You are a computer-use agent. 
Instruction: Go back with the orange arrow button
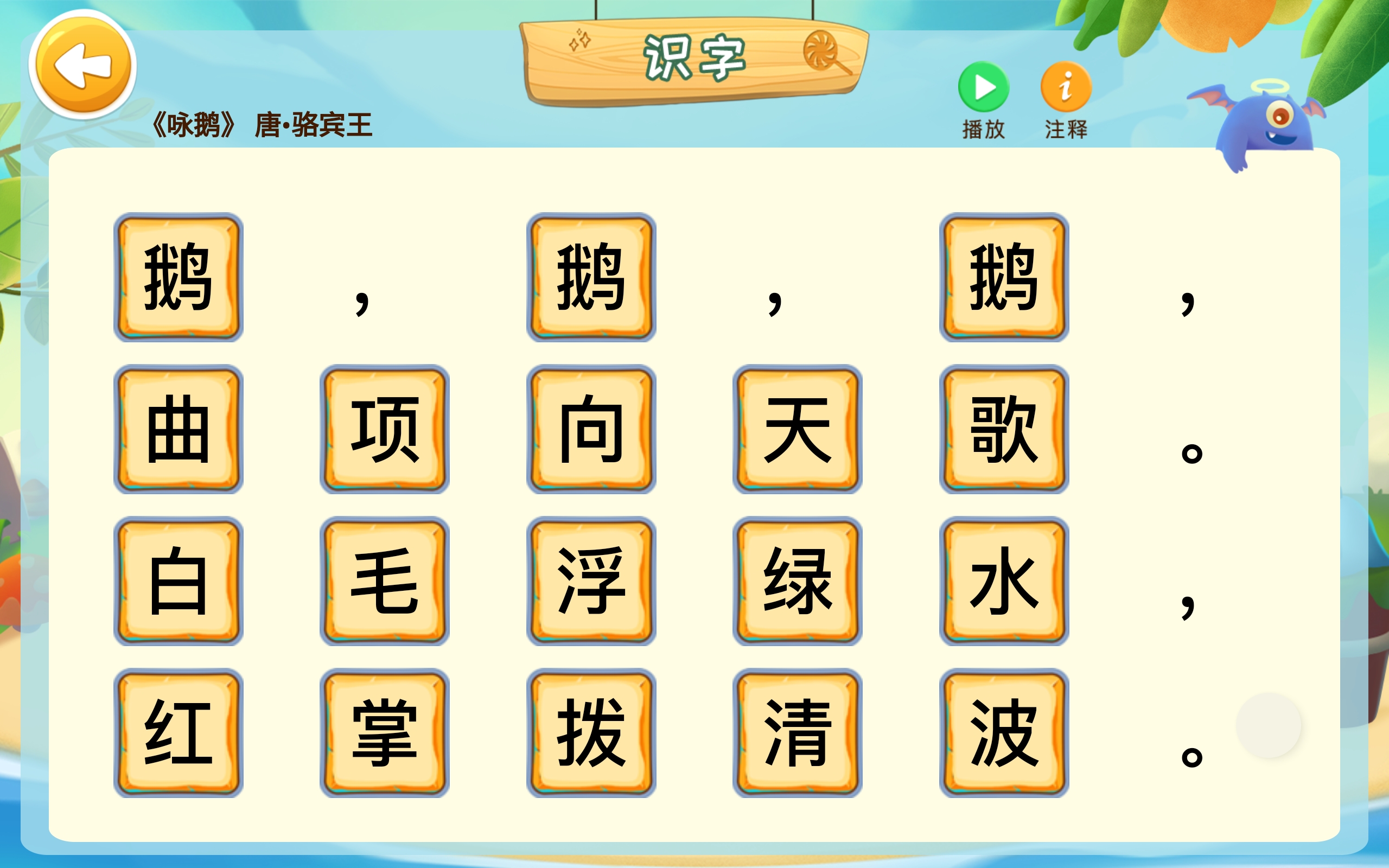82,65
